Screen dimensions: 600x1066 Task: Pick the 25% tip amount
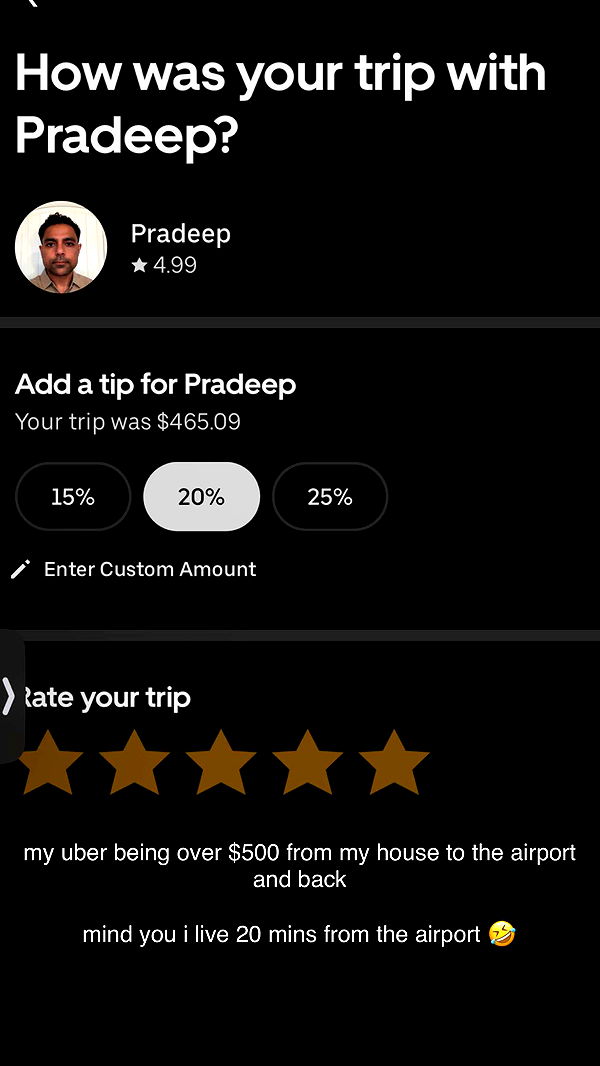coord(330,497)
